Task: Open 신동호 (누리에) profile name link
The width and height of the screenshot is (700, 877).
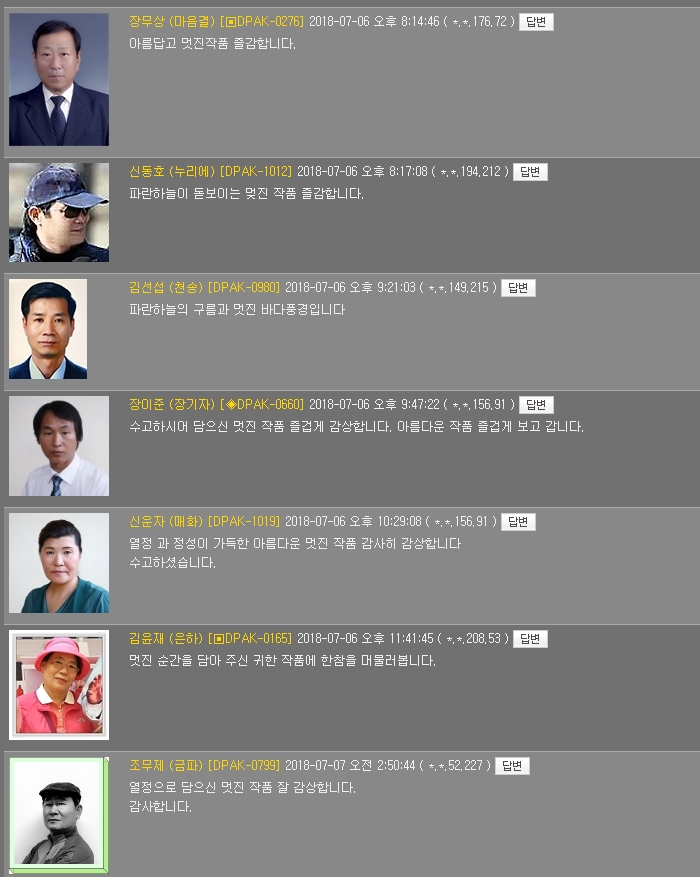Action: [172, 172]
